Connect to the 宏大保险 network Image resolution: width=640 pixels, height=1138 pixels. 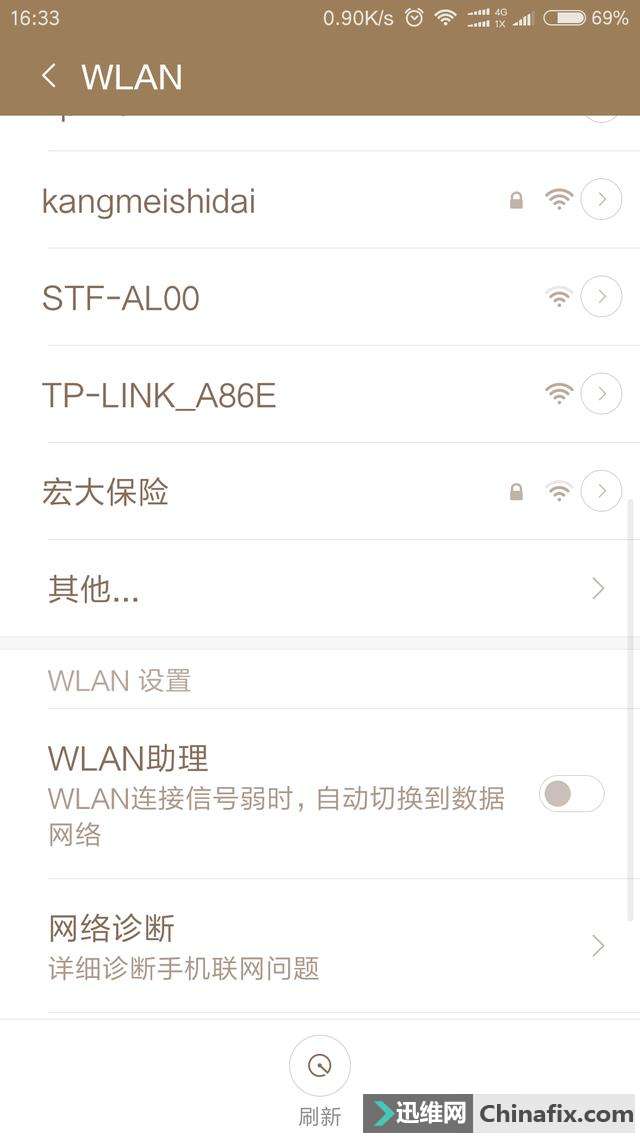105,492
